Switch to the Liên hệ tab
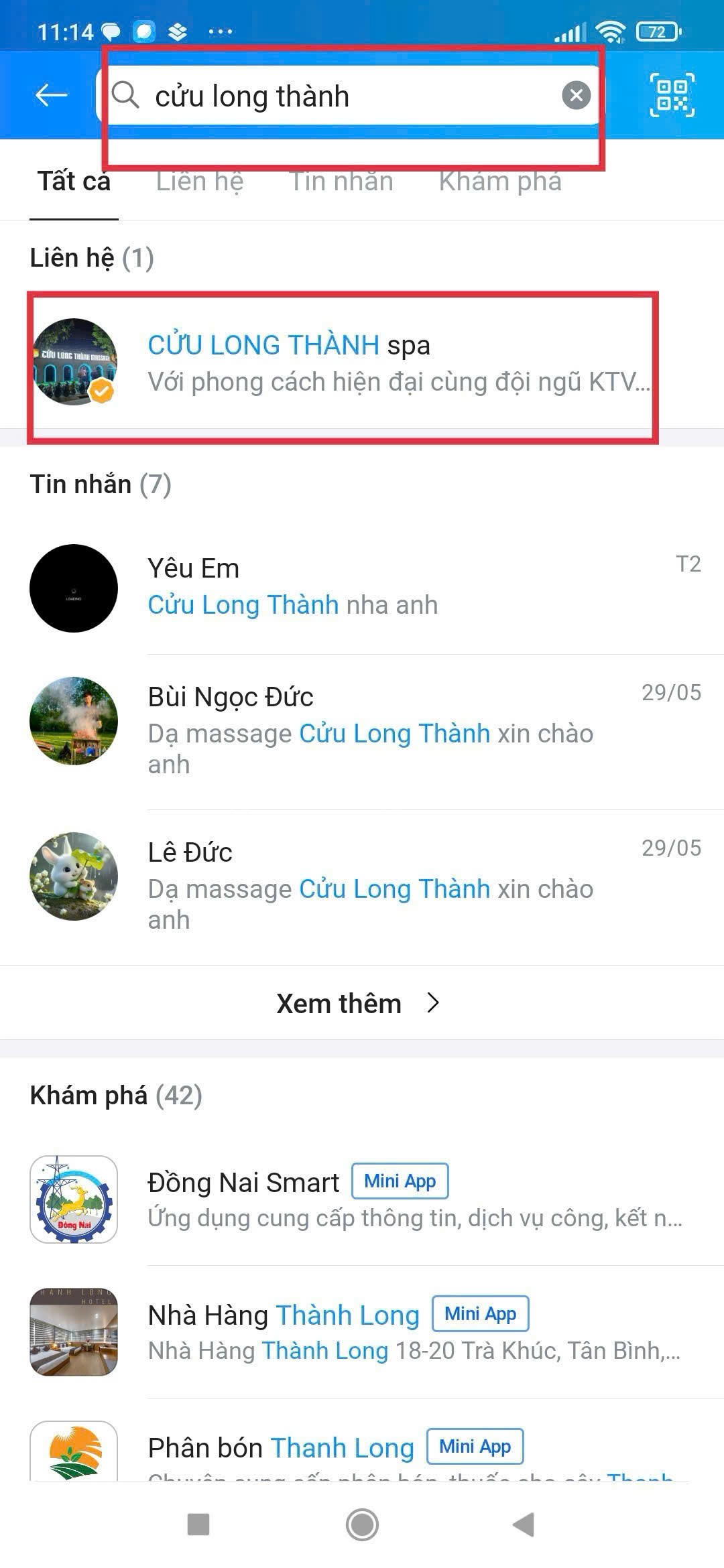The image size is (724, 1568). coord(200,182)
